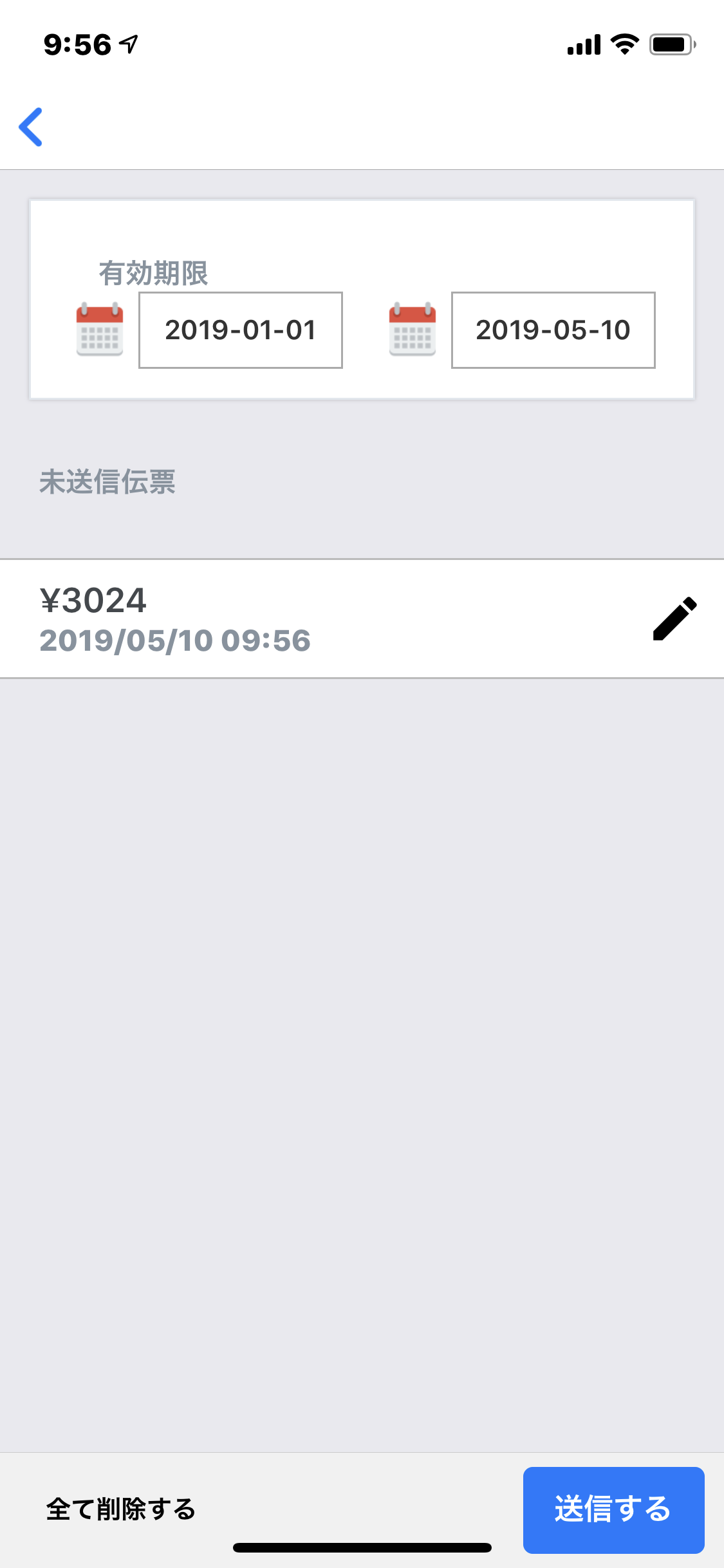This screenshot has width=724, height=1568.
Task: Tap 全て削除する to delete all slips
Action: pyautogui.click(x=121, y=1509)
